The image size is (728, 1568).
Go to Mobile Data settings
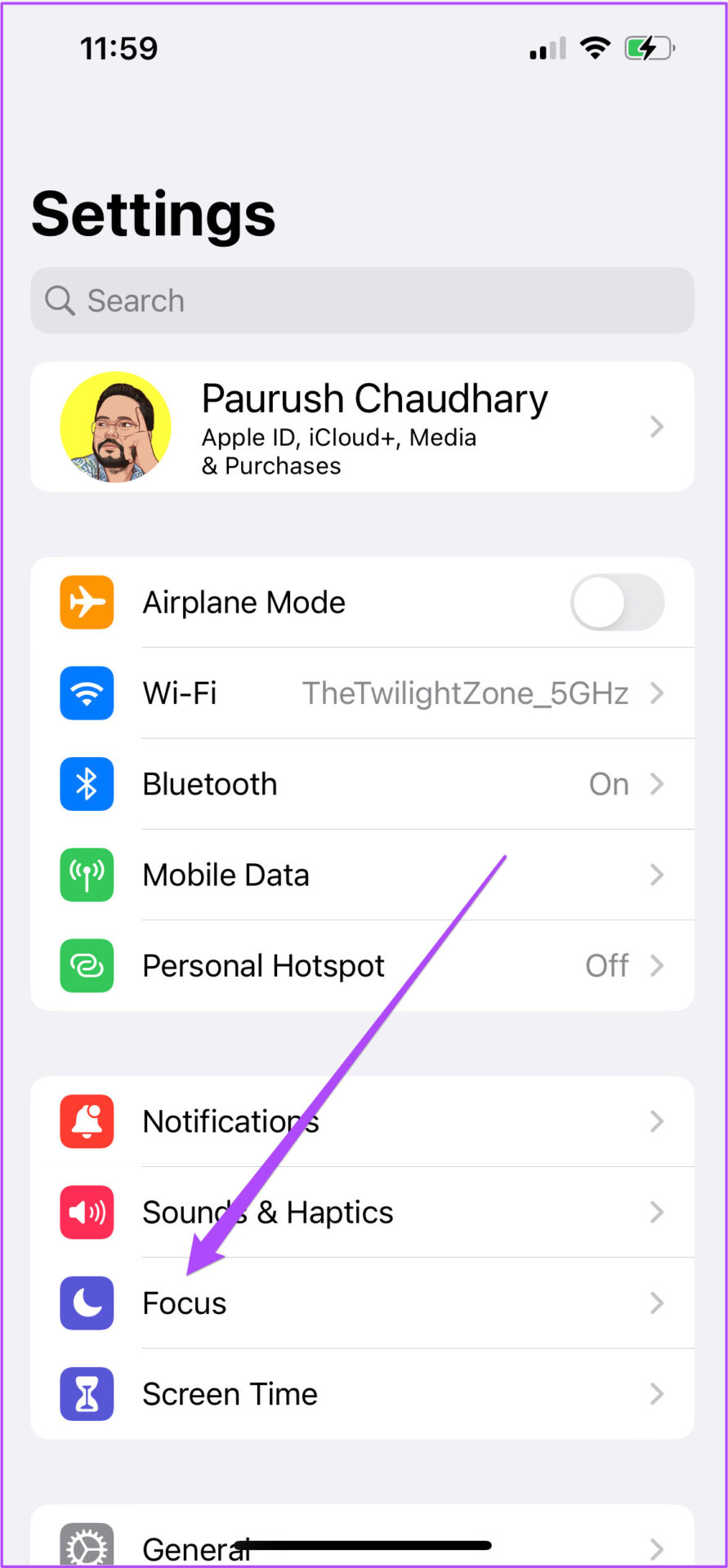point(362,875)
